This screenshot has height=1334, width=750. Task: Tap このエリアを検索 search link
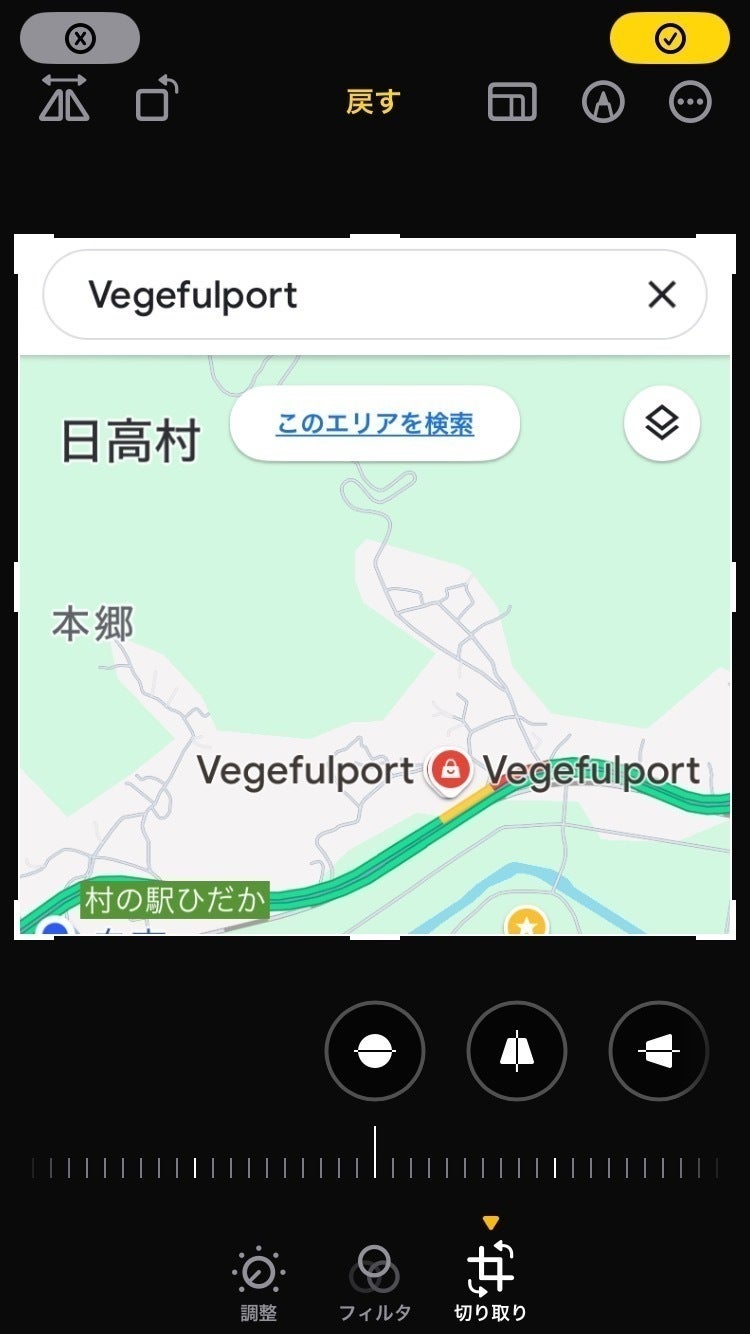tap(375, 423)
